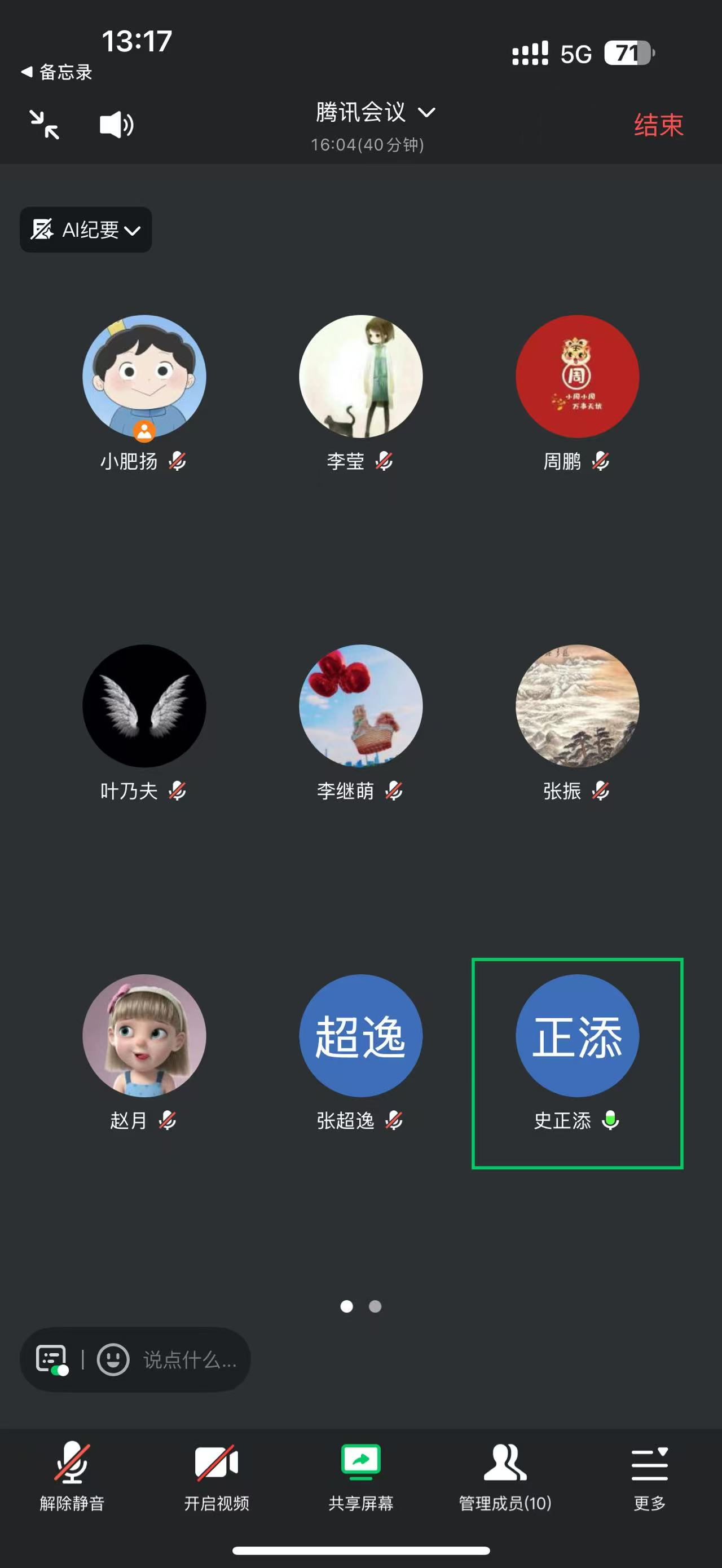Open the emoji reaction picker
Viewport: 722px width, 1568px height.
coord(113,1359)
